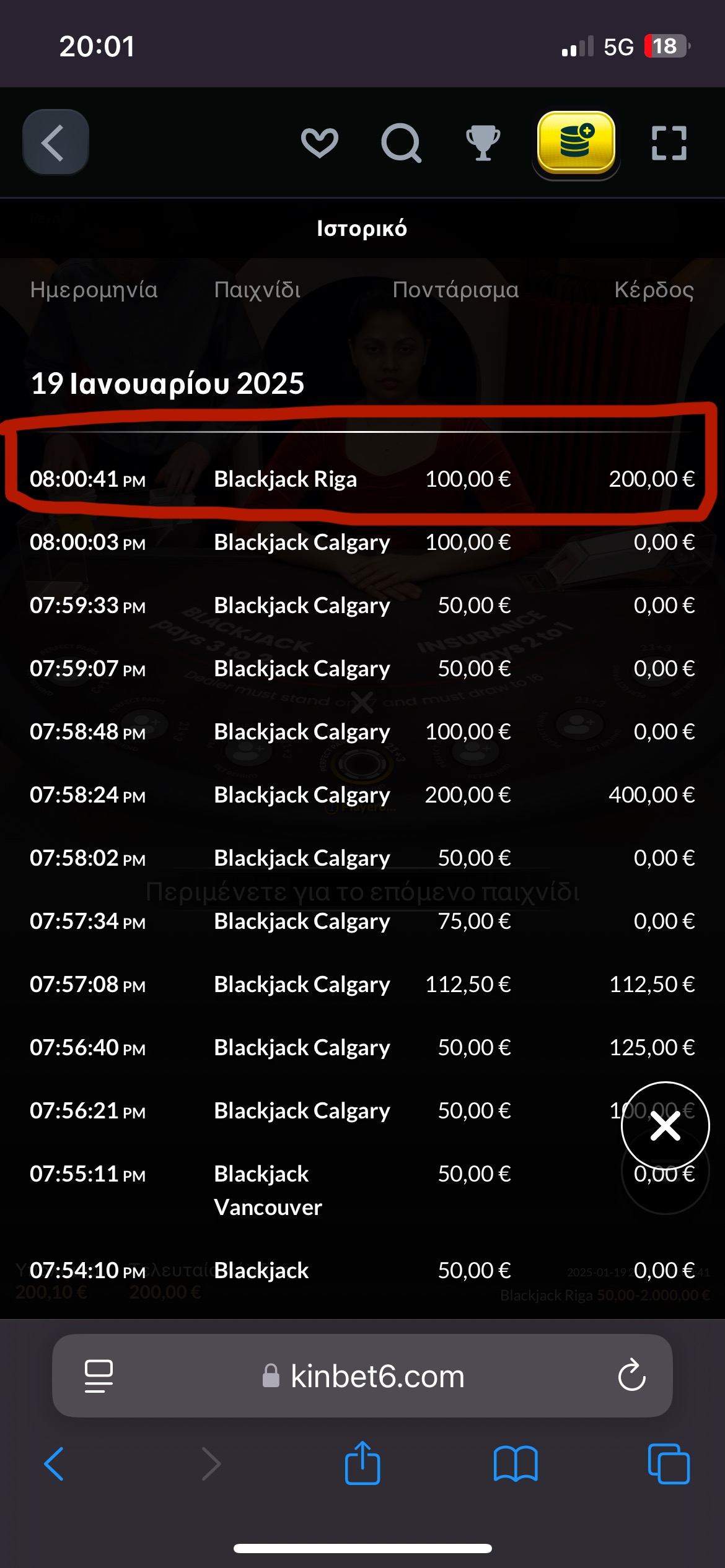Open Safari bookmarks
The image size is (725, 1568).
pos(515,1464)
